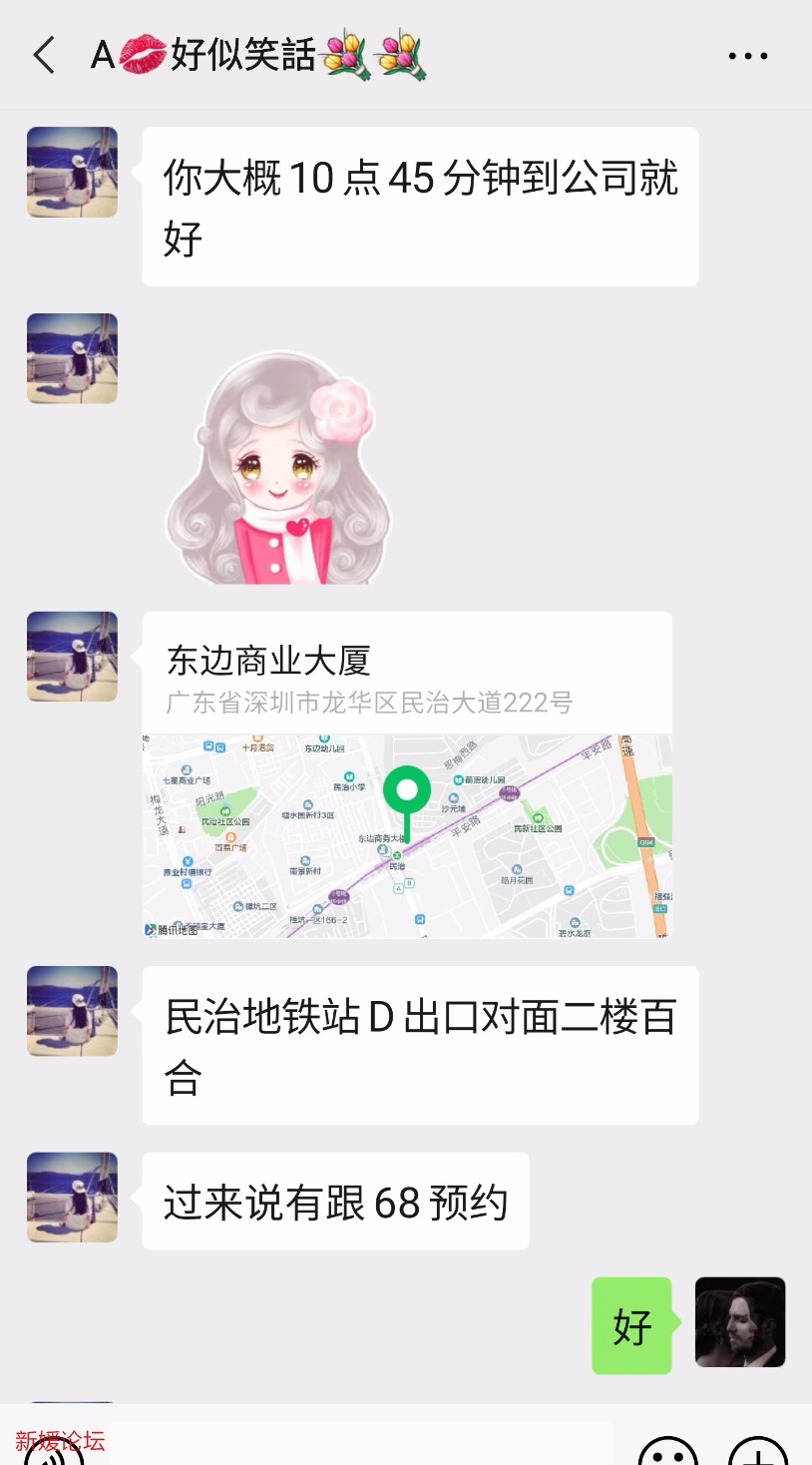This screenshot has height=1465, width=812.
Task: Tap the 10点45分 arrival time message
Action: [x=419, y=207]
